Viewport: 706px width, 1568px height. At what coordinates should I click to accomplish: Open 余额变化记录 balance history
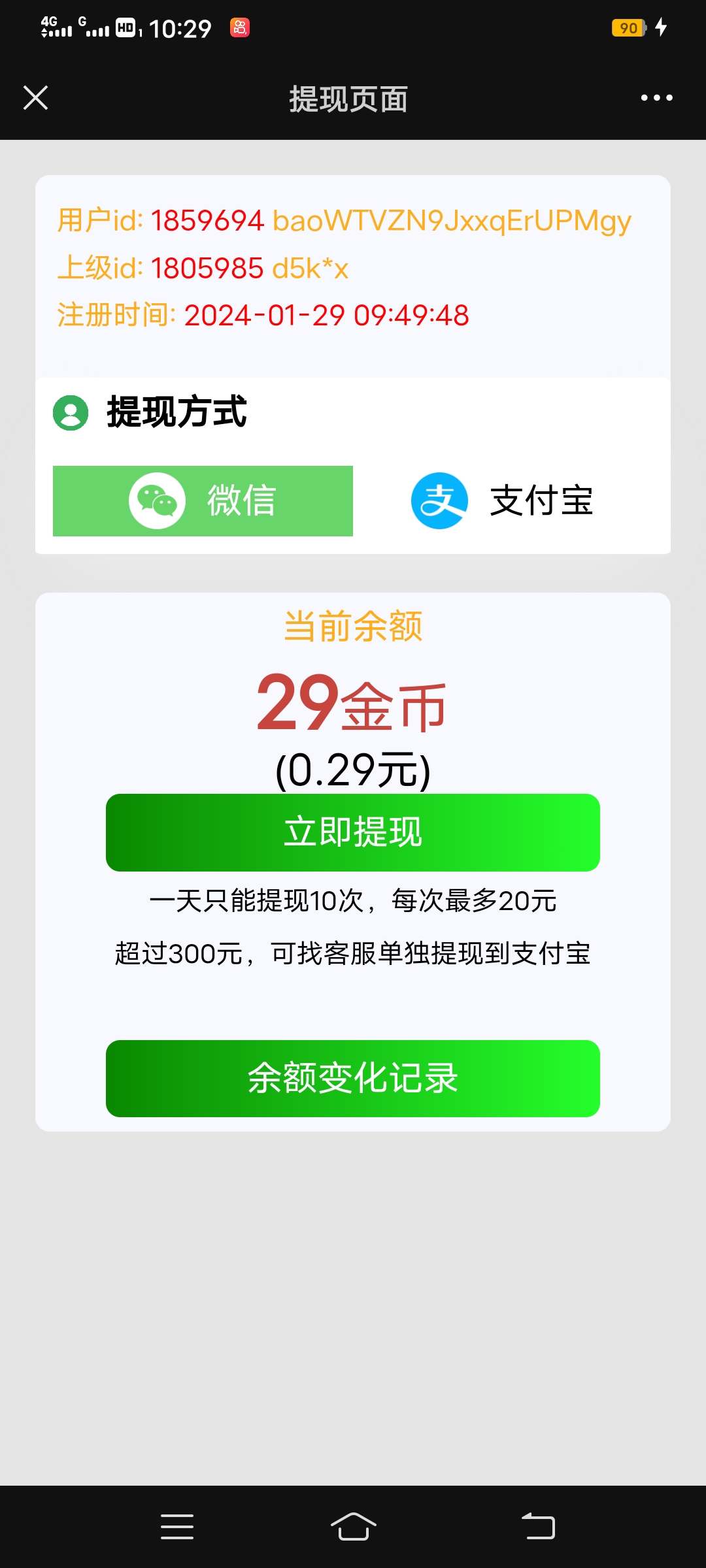pos(353,1079)
